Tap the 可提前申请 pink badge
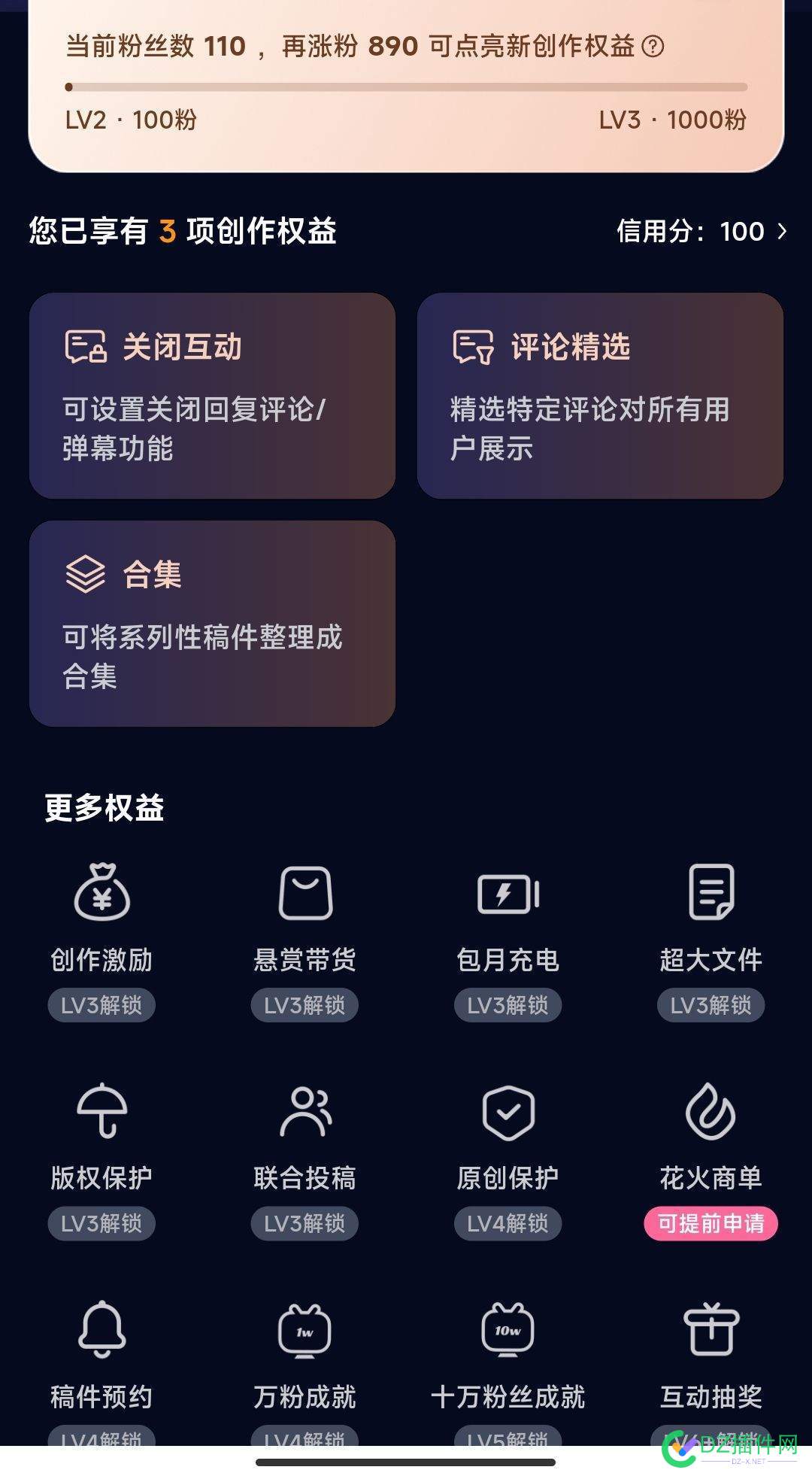 tap(710, 1223)
